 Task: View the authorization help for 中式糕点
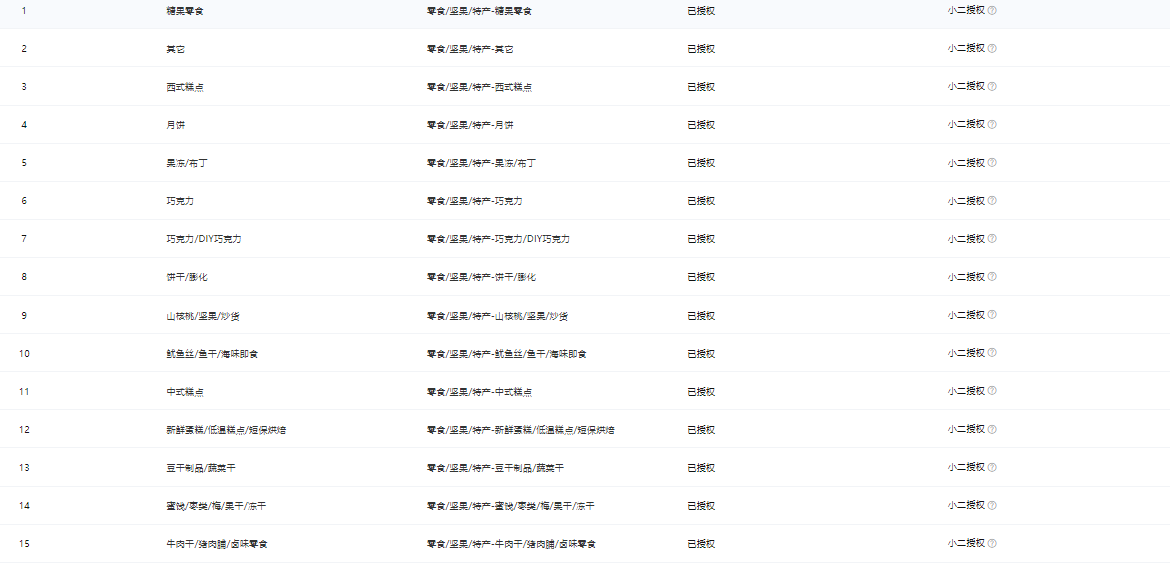click(992, 391)
